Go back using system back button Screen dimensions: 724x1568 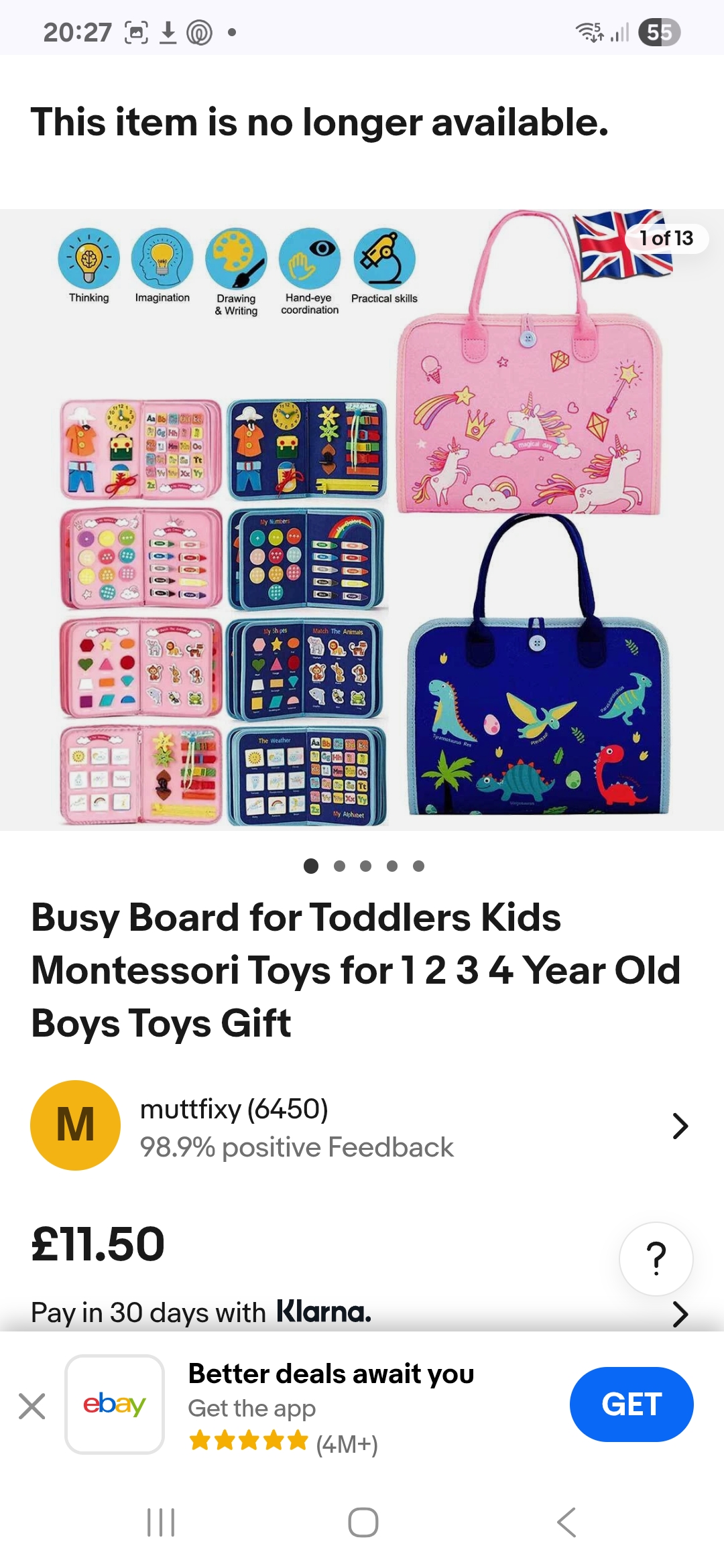point(566,1522)
